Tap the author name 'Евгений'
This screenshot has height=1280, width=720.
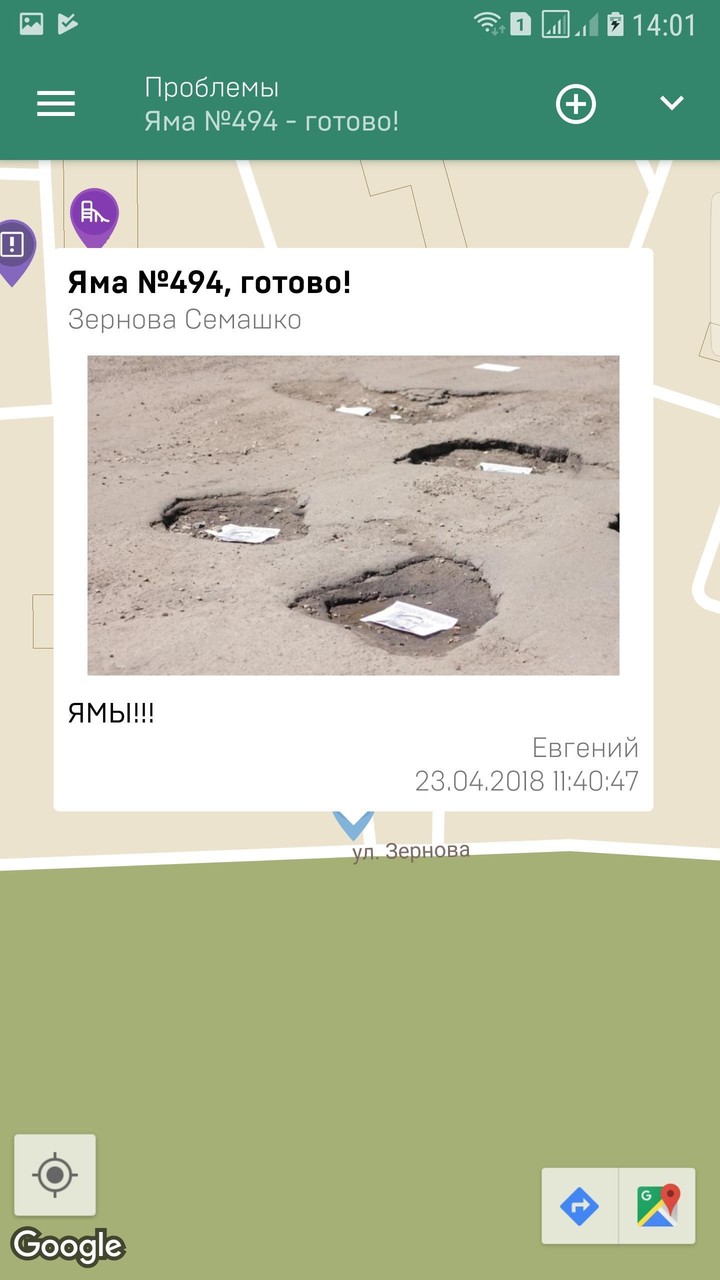click(585, 747)
